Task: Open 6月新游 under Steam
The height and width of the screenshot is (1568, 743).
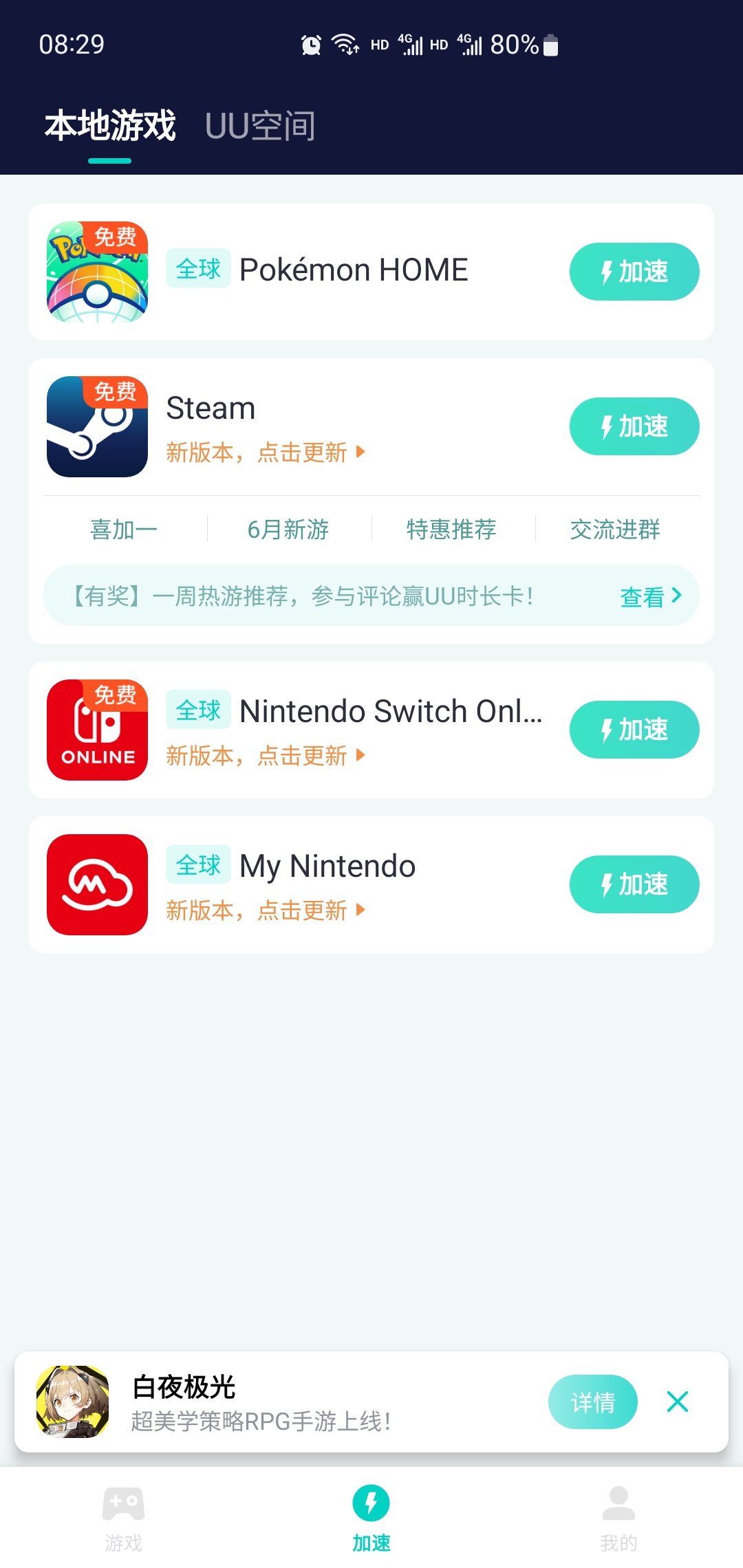Action: click(x=288, y=530)
